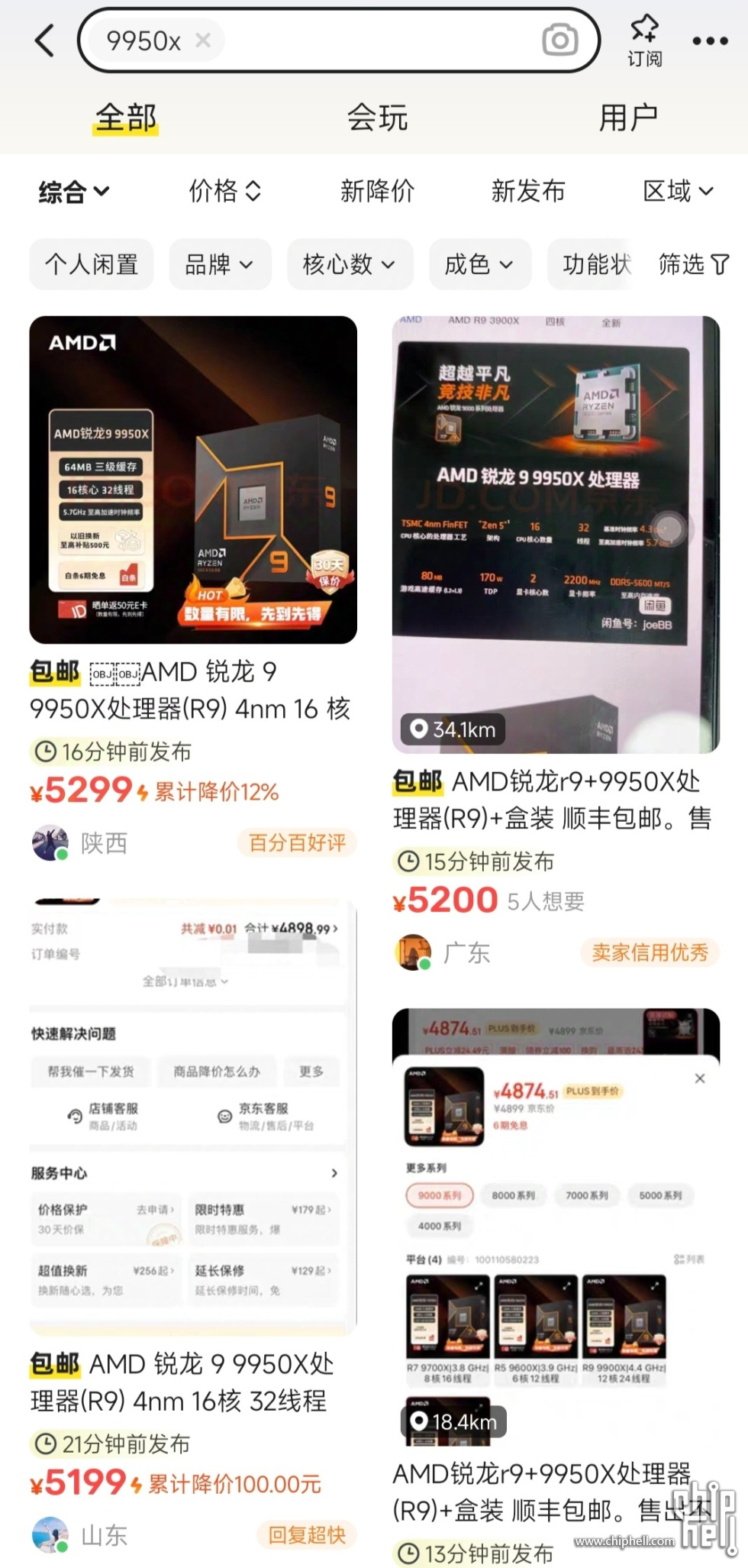Go back using the back arrow
748x1568 pixels.
point(45,40)
